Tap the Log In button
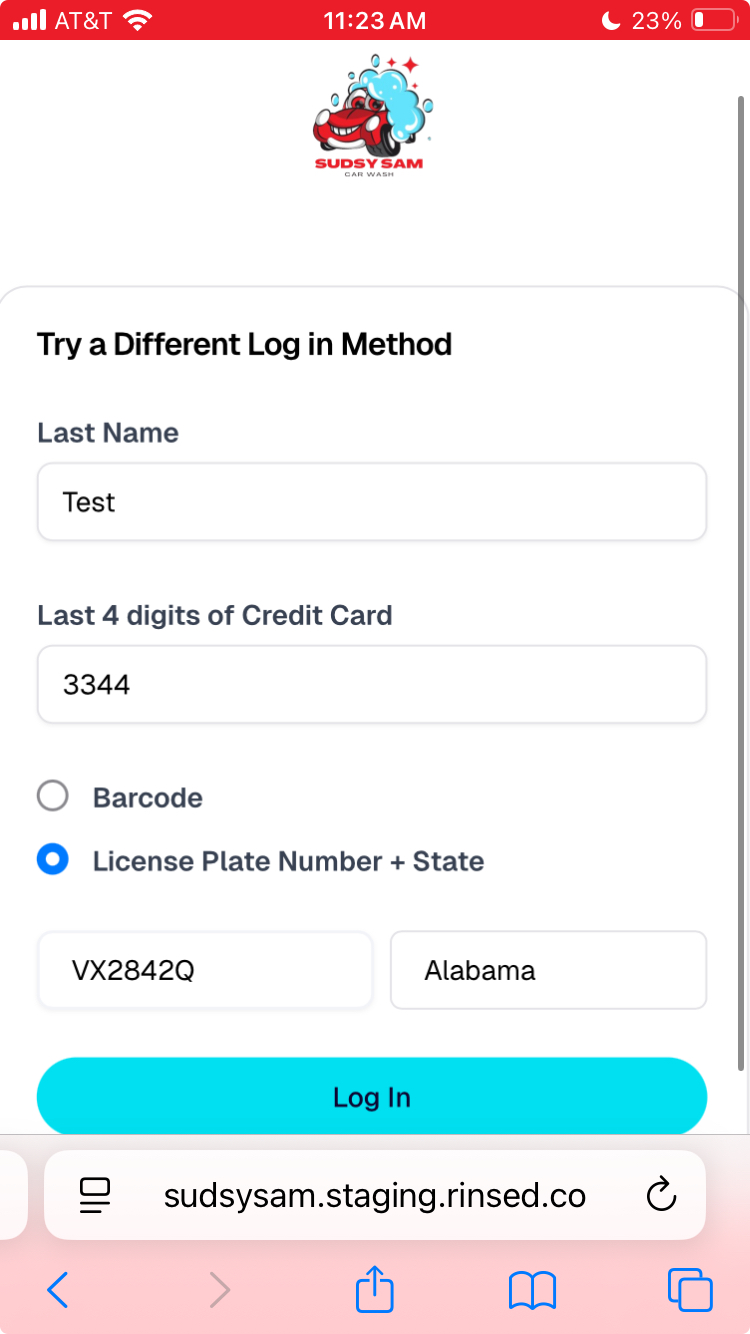The height and width of the screenshot is (1334, 750). (x=372, y=1097)
